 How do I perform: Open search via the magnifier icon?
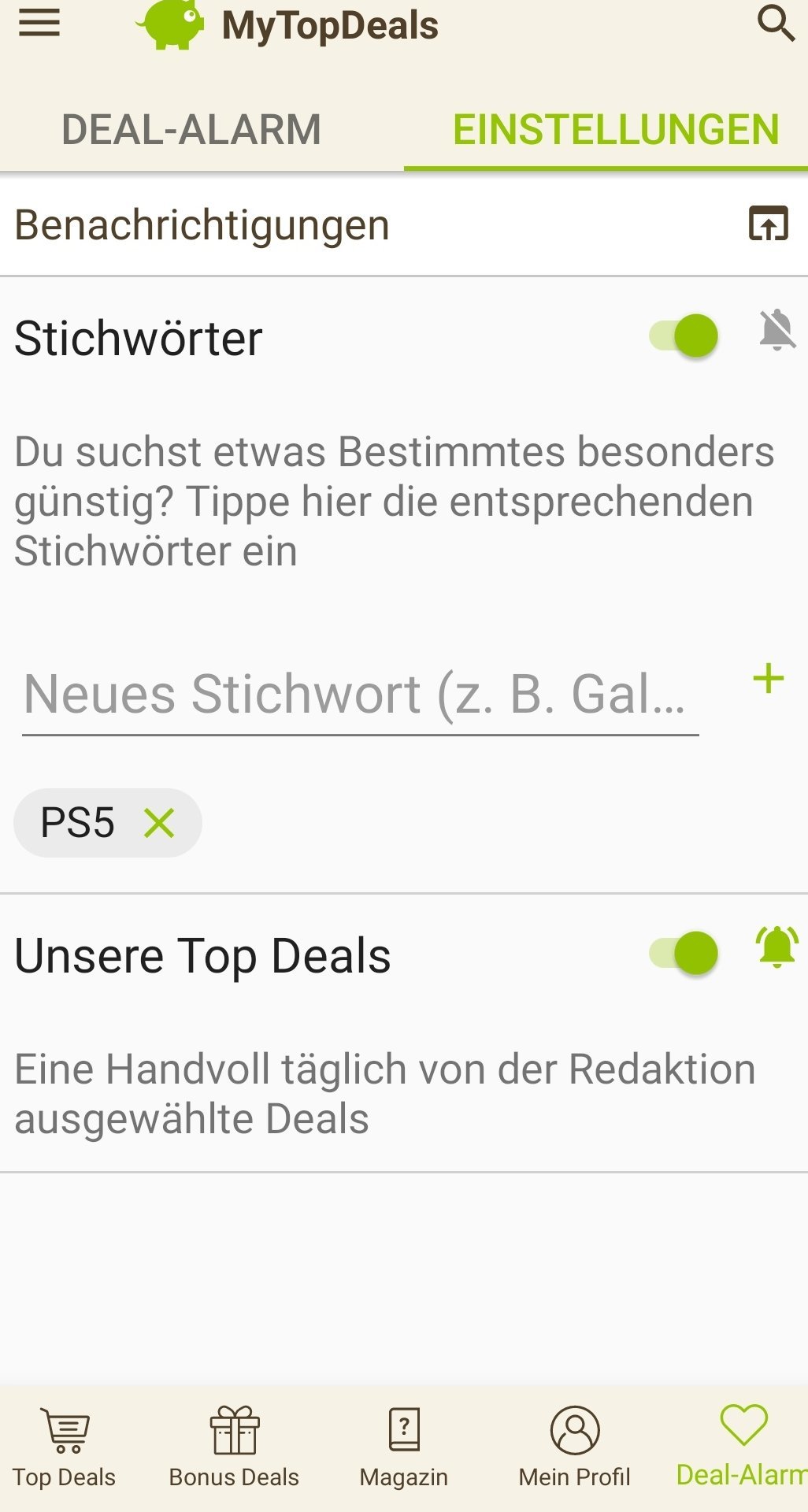(x=776, y=24)
